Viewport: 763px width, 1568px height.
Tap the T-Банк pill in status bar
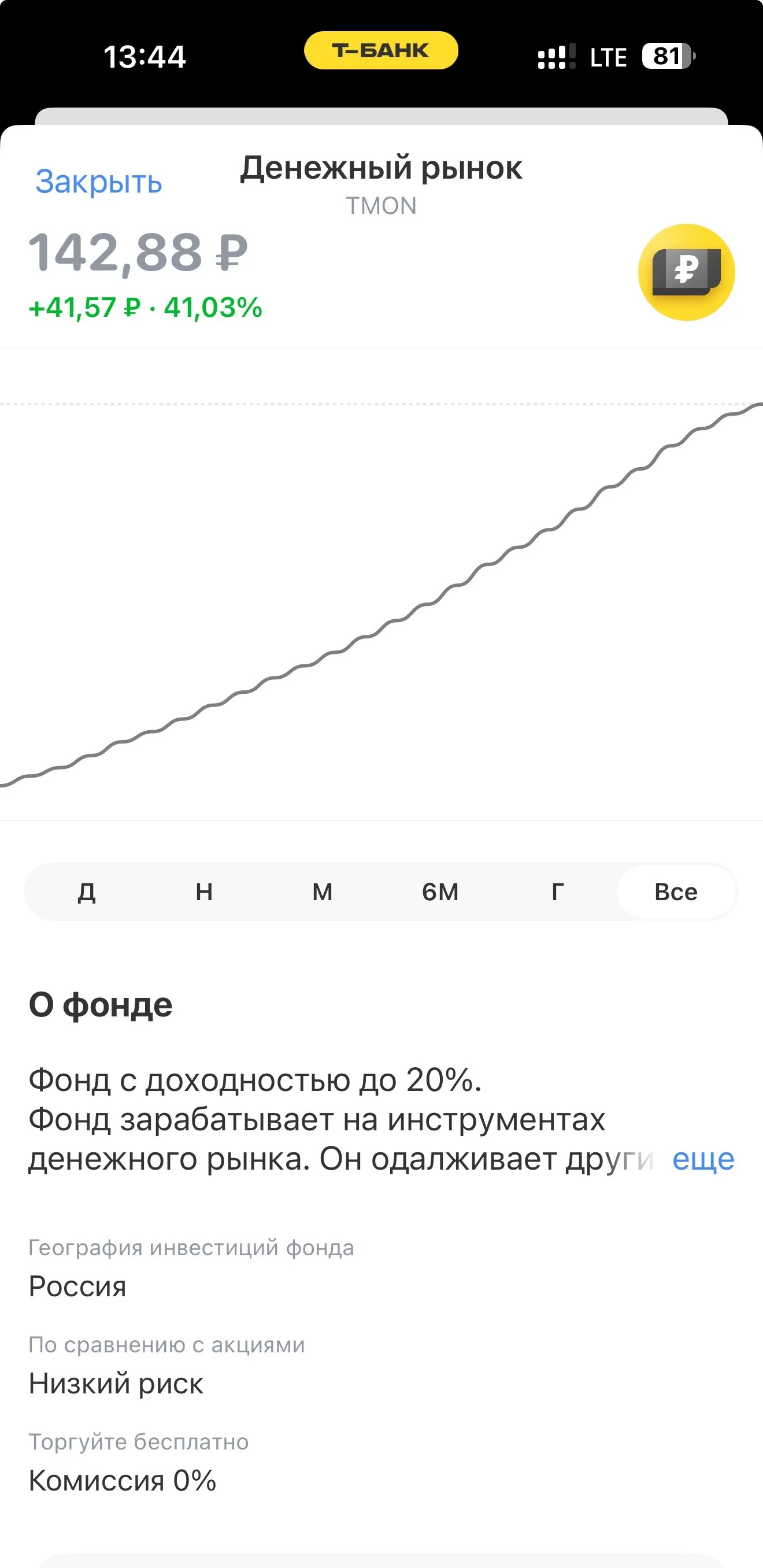(381, 50)
